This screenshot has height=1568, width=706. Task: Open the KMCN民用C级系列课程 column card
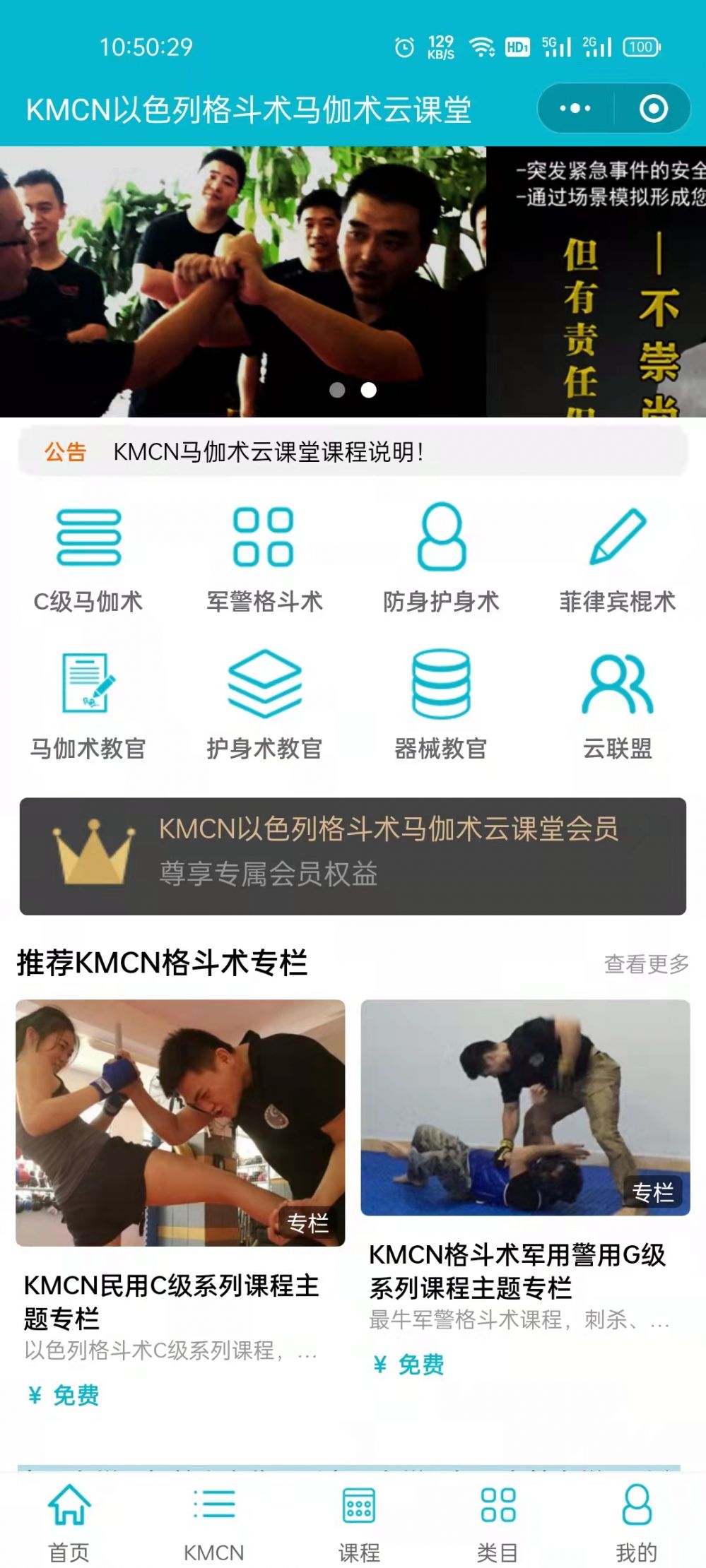click(x=180, y=1201)
